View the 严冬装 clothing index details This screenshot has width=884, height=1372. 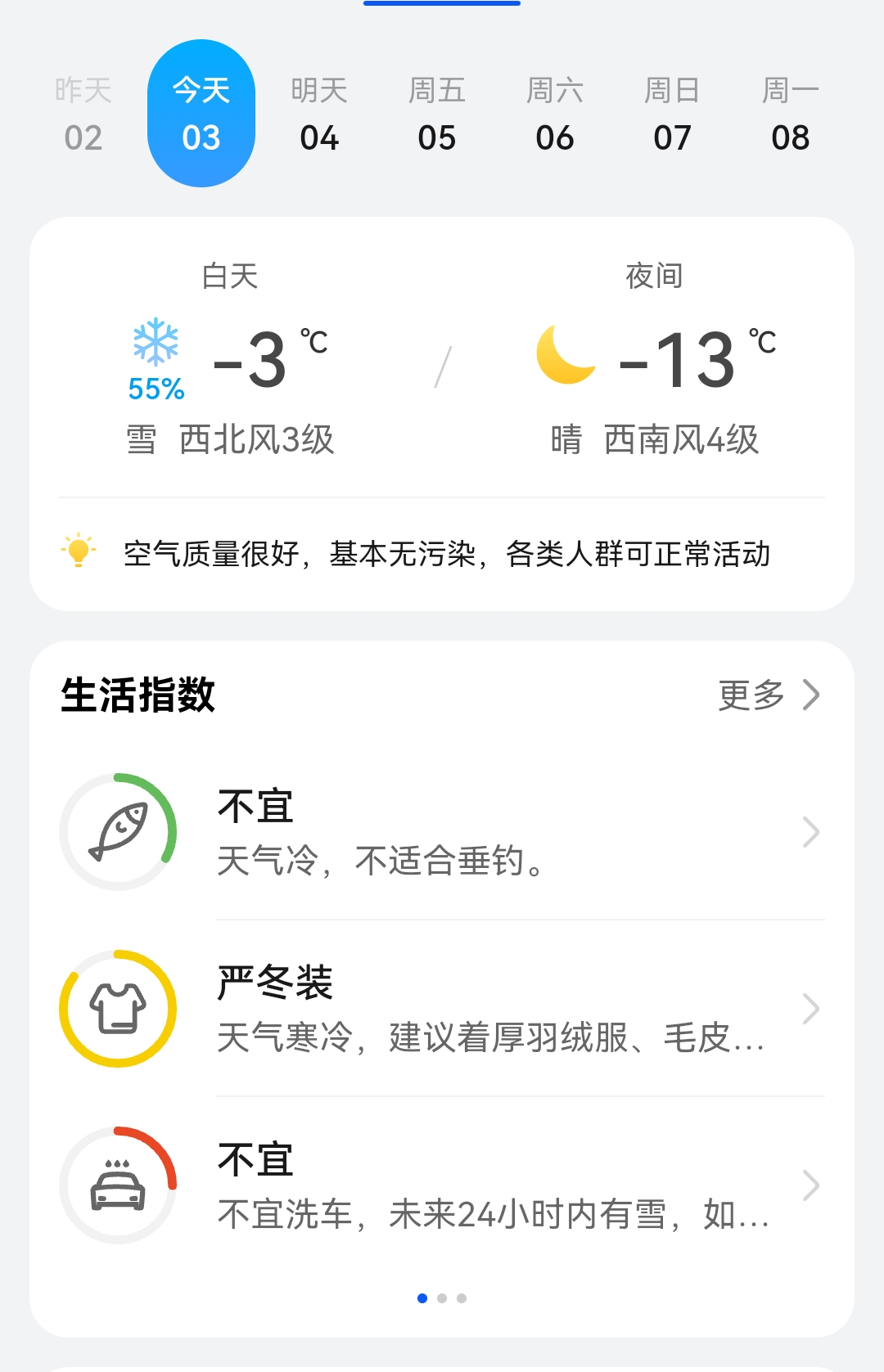[x=442, y=1010]
